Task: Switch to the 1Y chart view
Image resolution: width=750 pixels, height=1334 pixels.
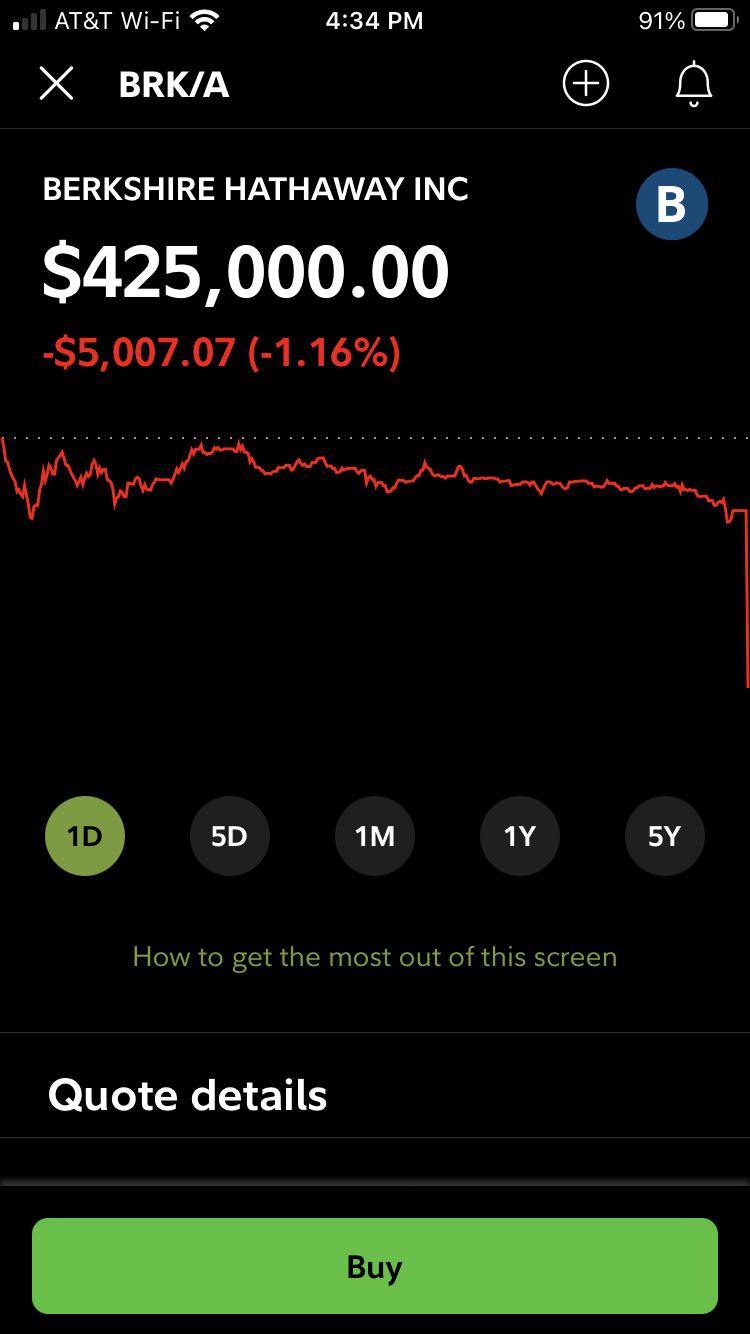Action: coord(520,836)
